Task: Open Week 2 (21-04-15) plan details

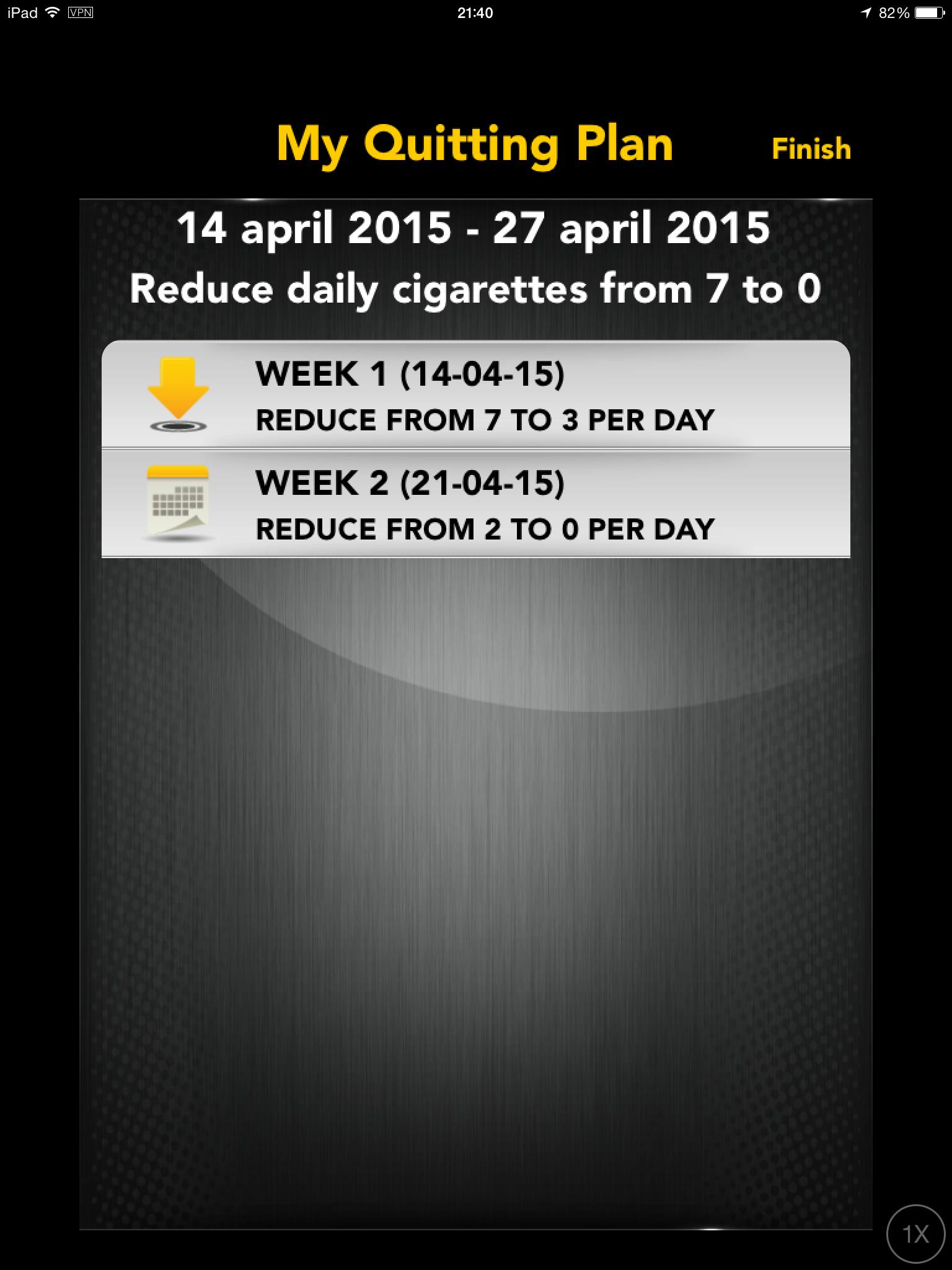Action: 475,504
